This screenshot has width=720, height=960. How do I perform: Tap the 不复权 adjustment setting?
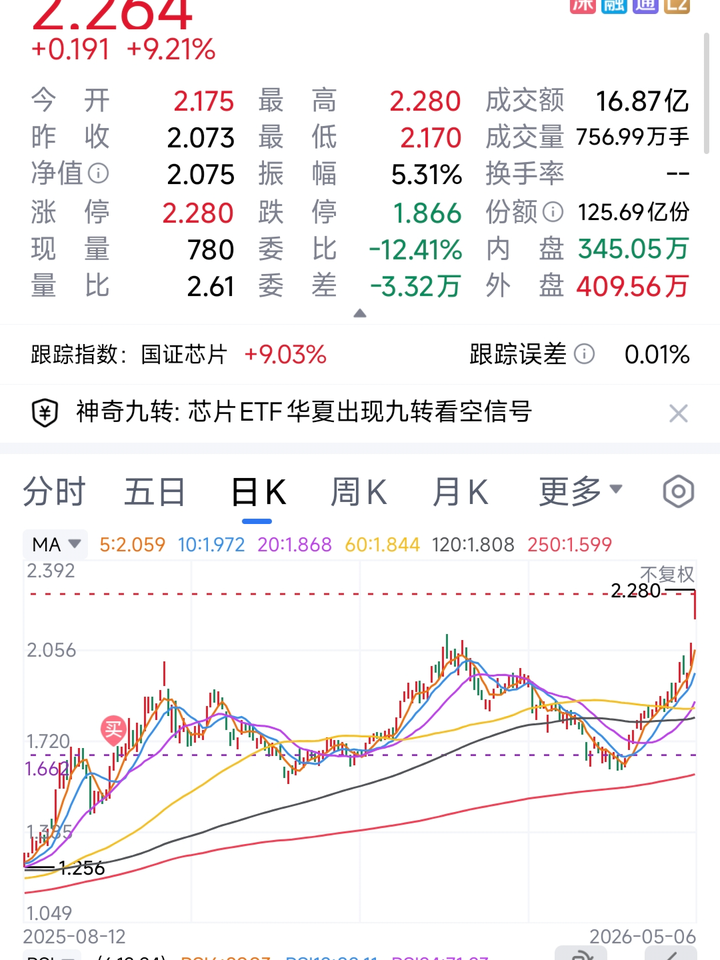pos(667,574)
